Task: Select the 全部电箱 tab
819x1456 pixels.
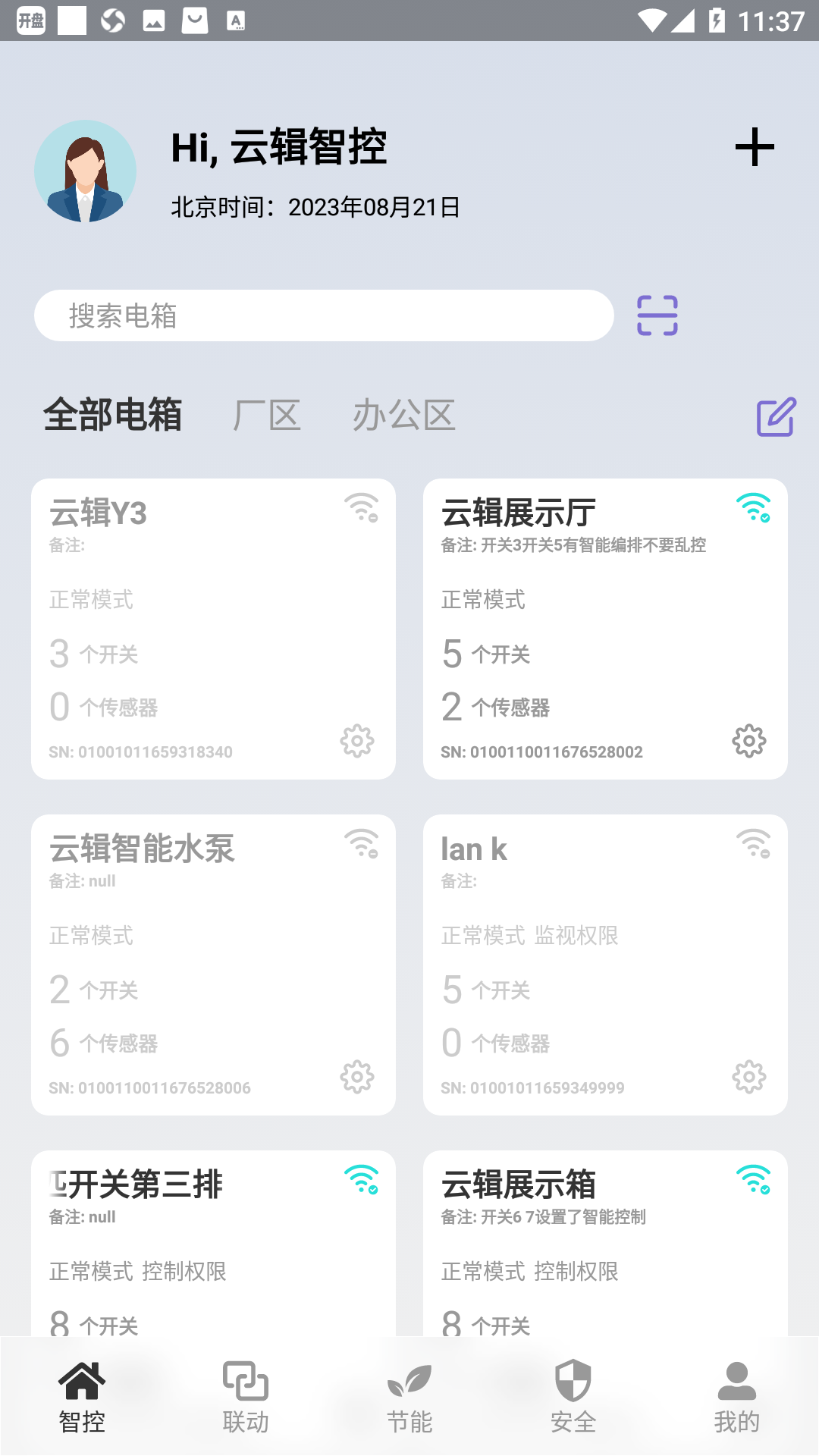Action: tap(114, 416)
